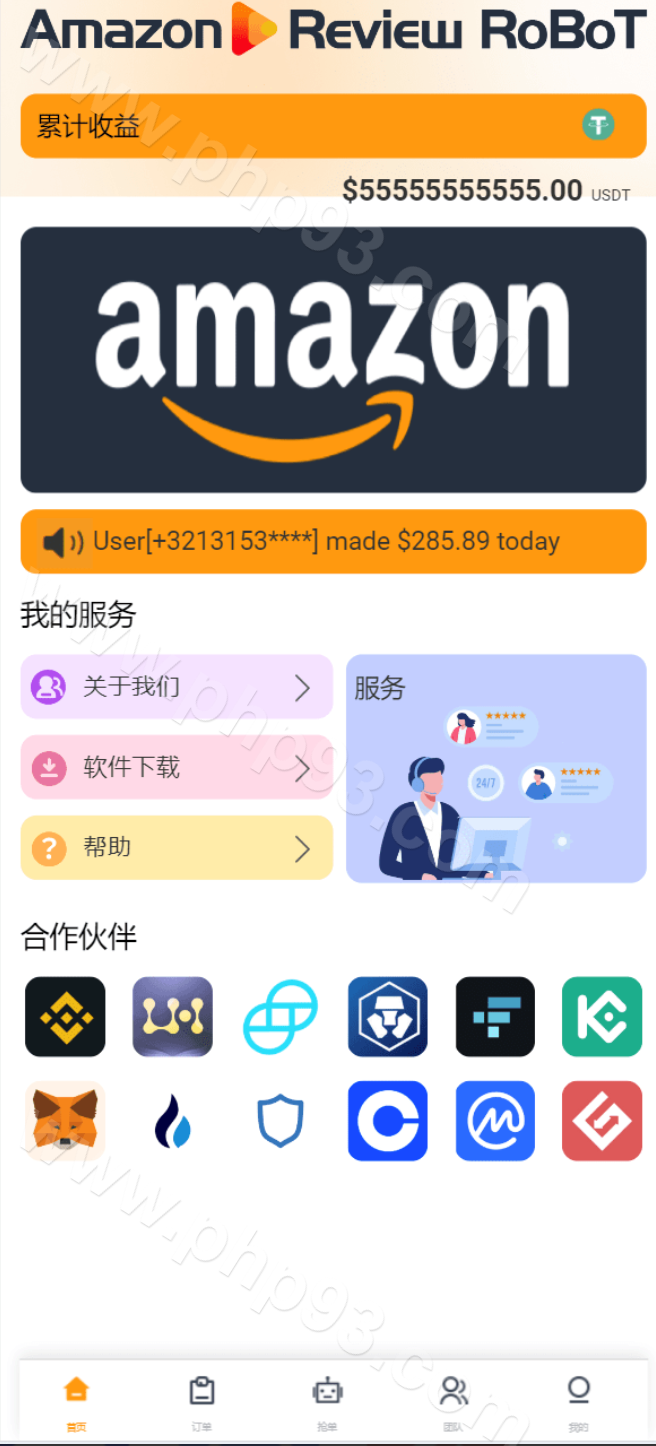Screen dimensions: 656x1446
Task: Tap the Amazon banner image
Action: pyautogui.click(x=333, y=360)
